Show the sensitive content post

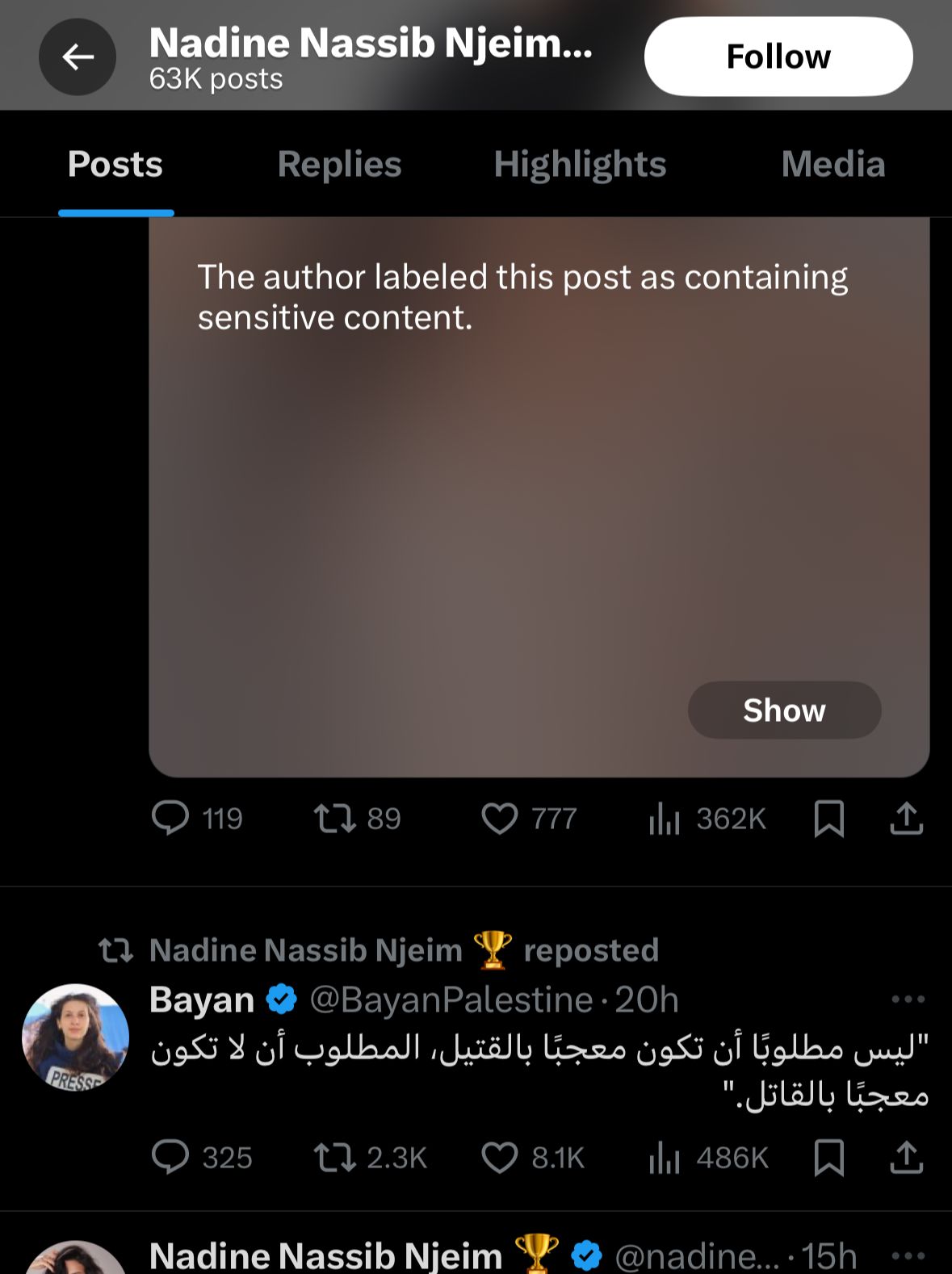[783, 710]
